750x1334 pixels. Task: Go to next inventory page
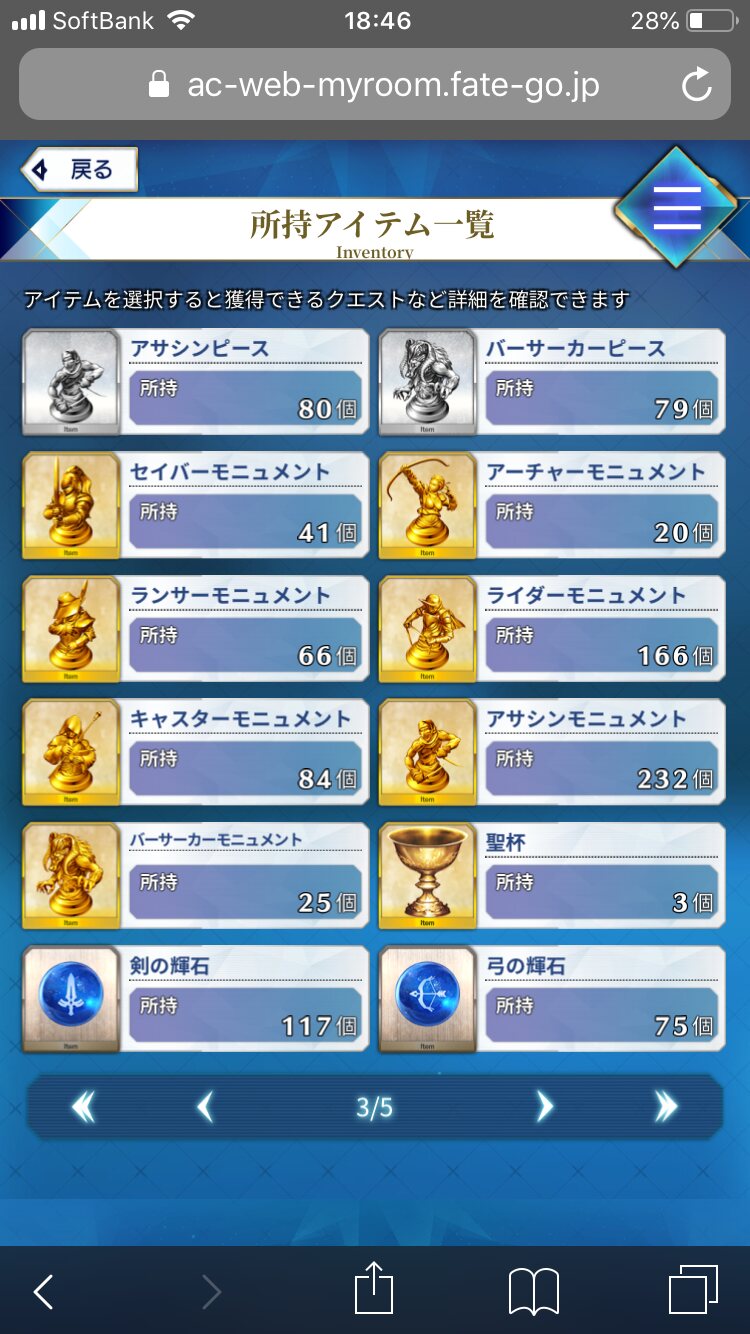544,1107
